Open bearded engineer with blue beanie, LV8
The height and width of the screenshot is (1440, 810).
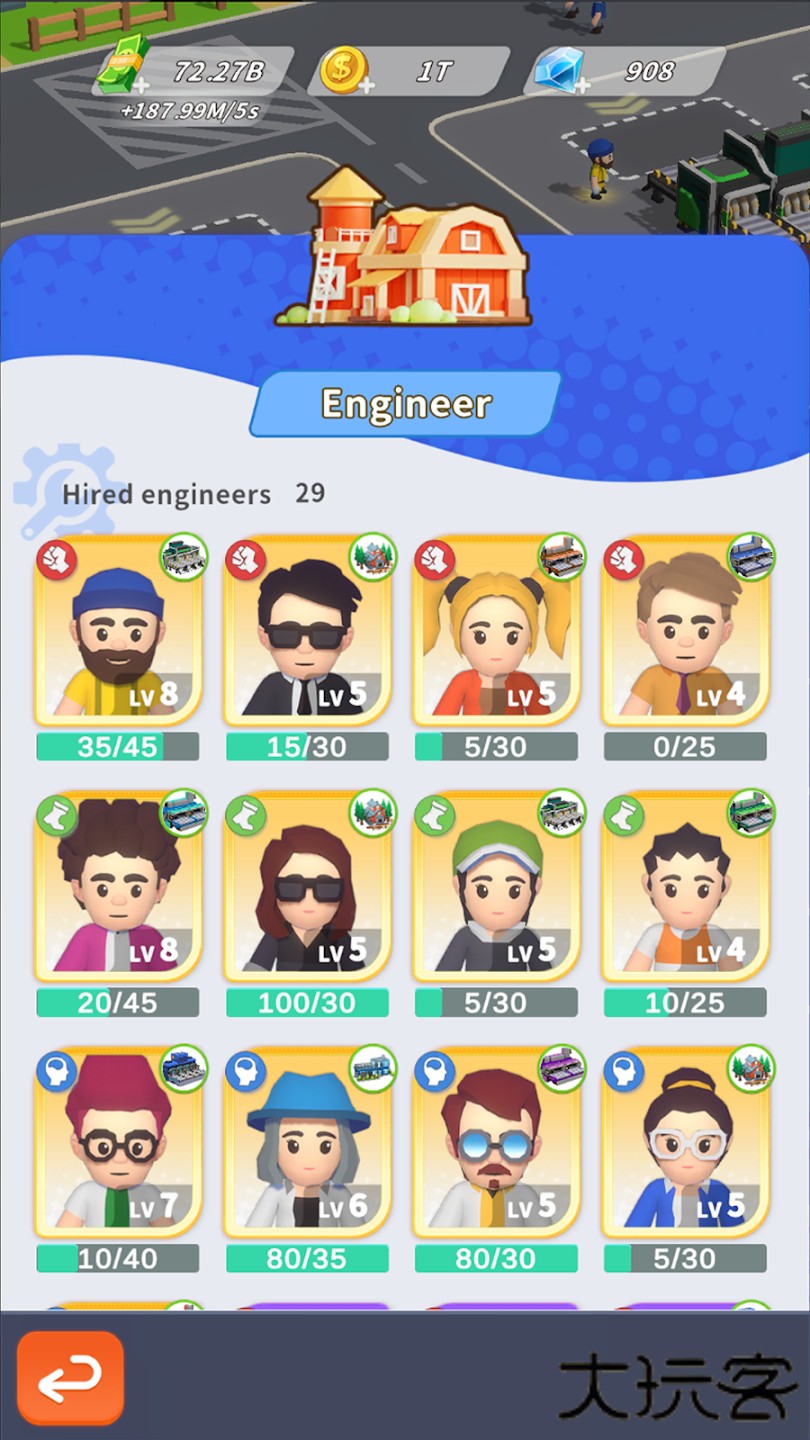tap(118, 632)
